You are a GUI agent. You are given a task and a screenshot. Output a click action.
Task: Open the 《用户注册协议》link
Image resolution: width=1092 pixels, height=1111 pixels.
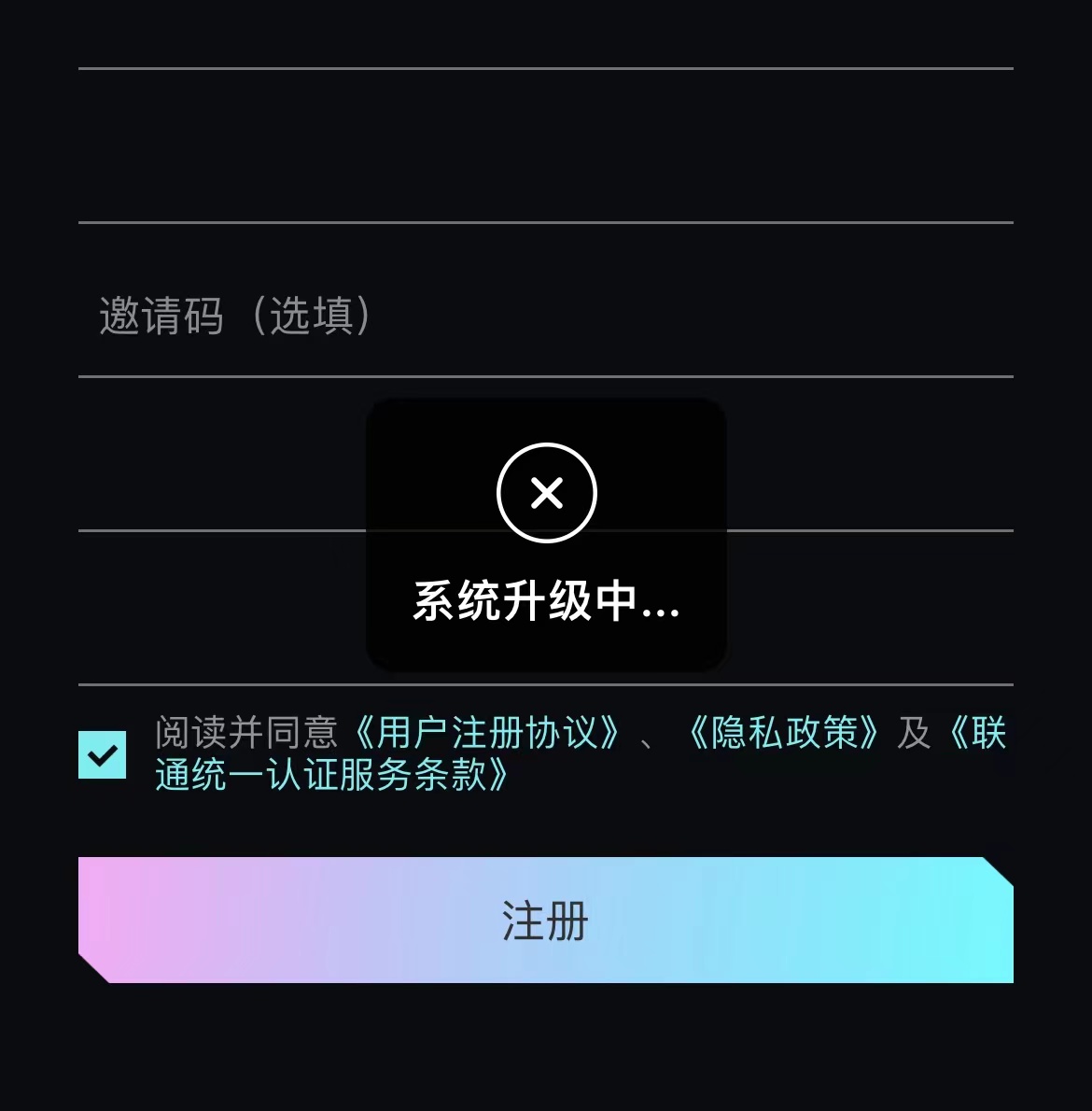point(487,733)
